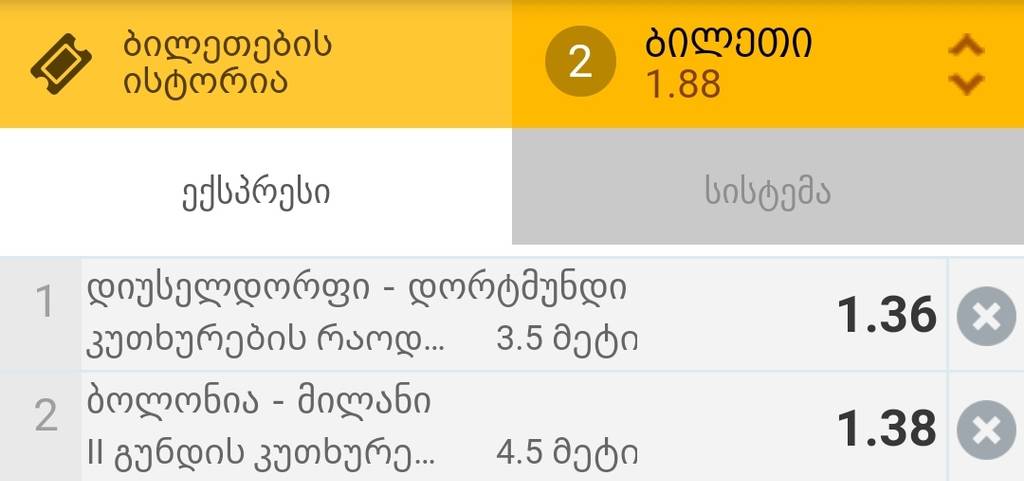The height and width of the screenshot is (481, 1024).
Task: Switch to the სისტემა tab
Action: pos(767,191)
